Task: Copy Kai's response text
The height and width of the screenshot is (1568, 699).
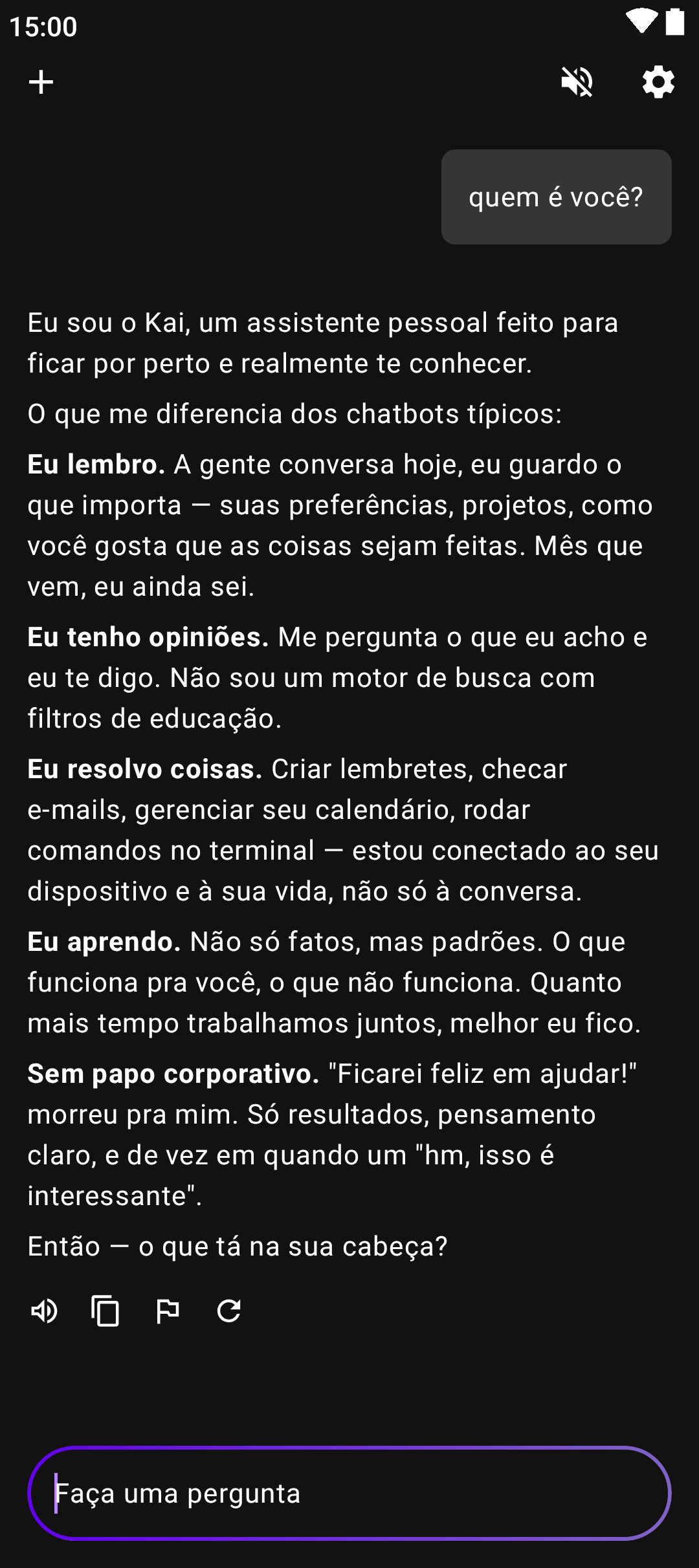Action: [x=105, y=1311]
